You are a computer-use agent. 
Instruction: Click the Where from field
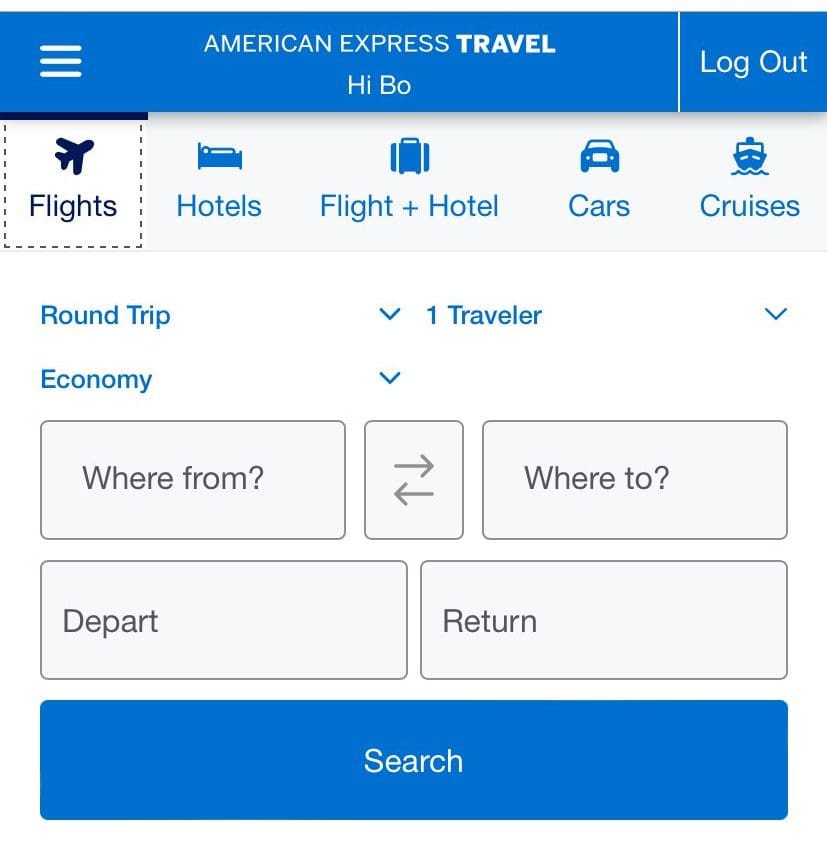pyautogui.click(x=193, y=479)
